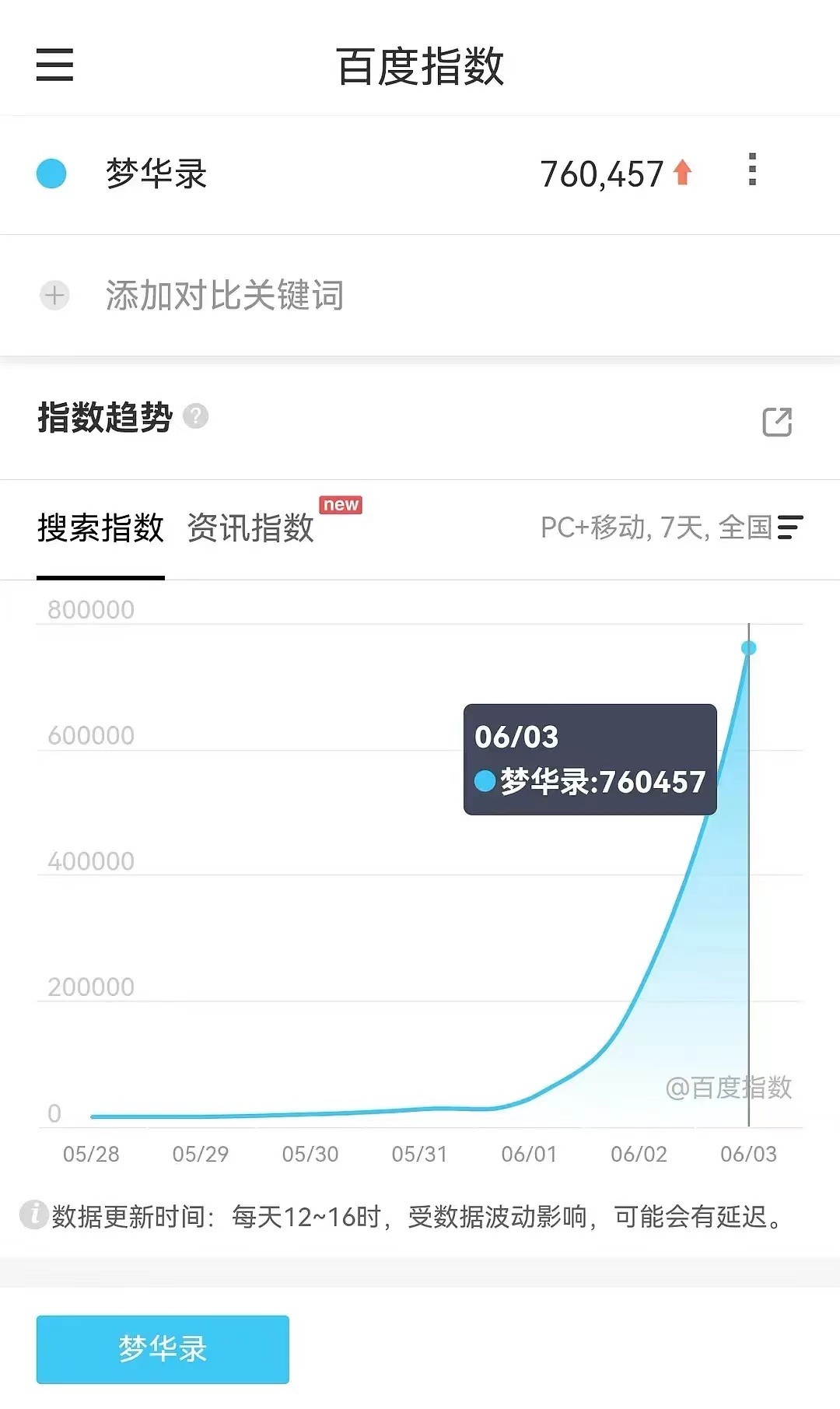
Task: Open the 指数趋势 help question mark
Action: 195,417
